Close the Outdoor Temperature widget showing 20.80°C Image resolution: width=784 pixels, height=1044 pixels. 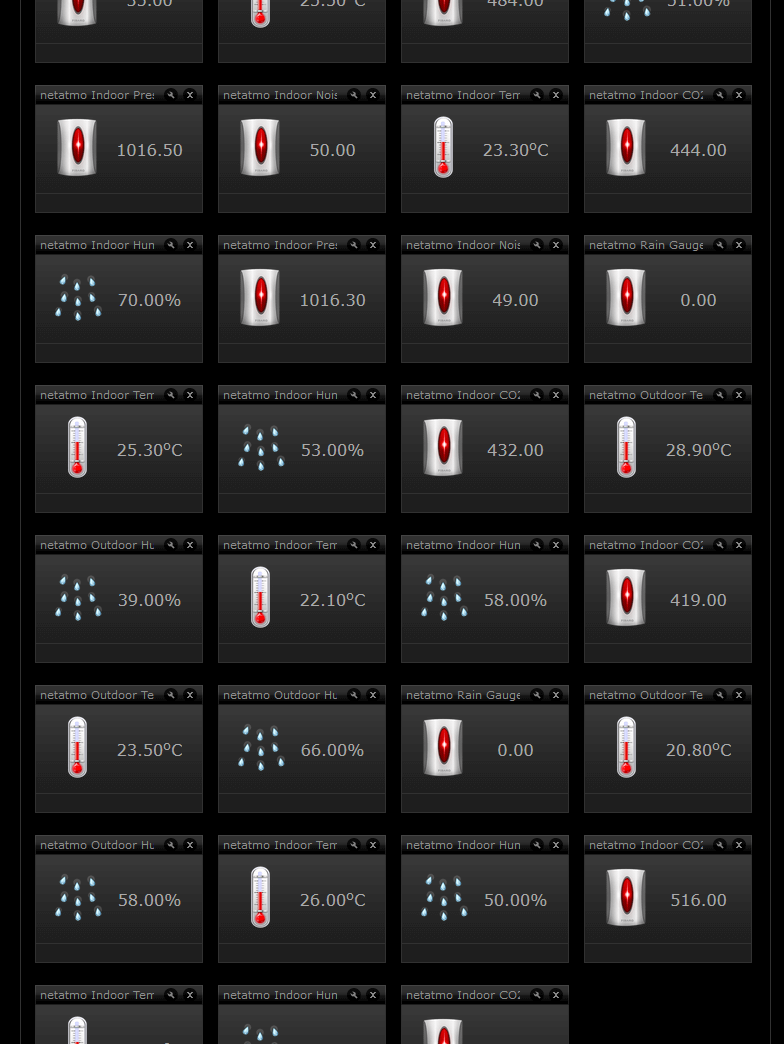(x=739, y=695)
